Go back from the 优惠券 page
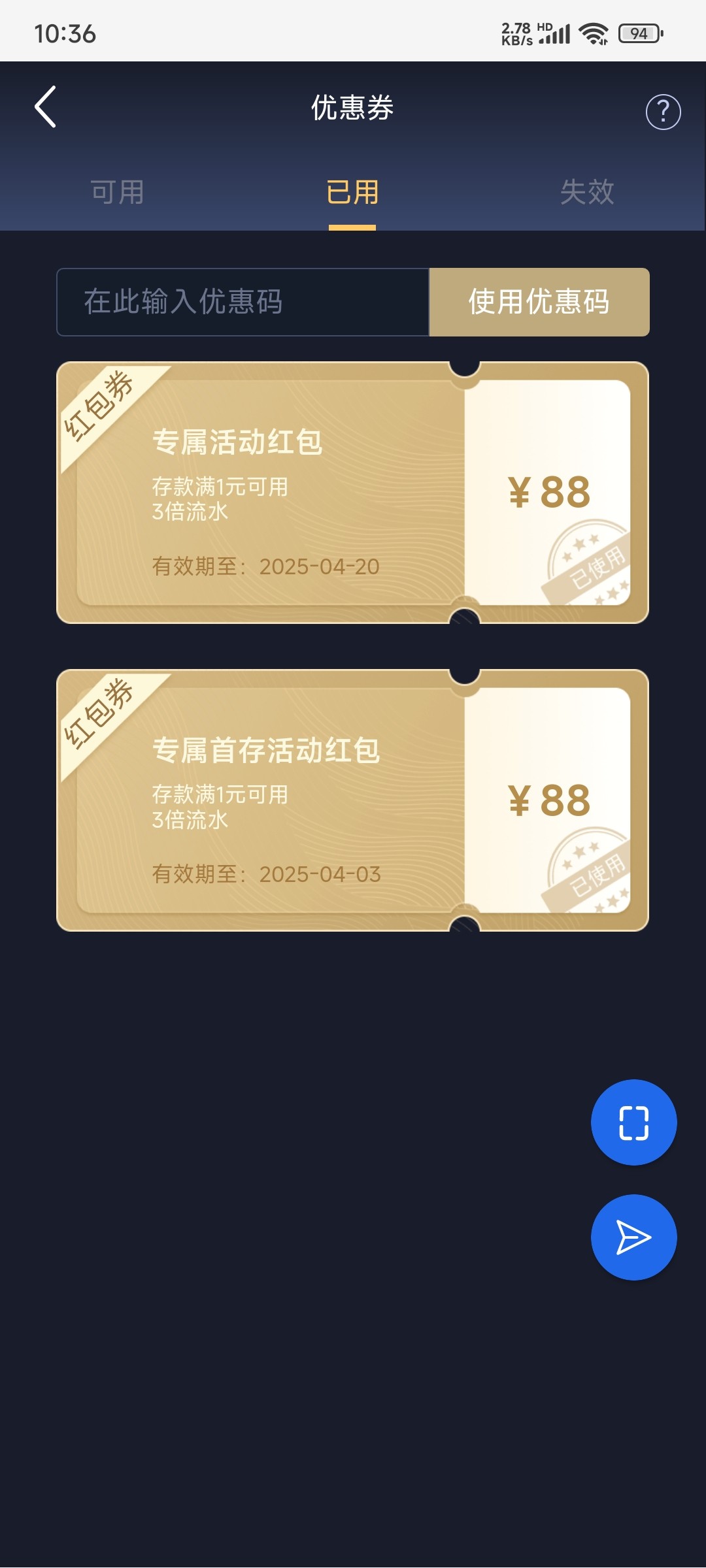Screen dimensions: 706x1568 46,107
